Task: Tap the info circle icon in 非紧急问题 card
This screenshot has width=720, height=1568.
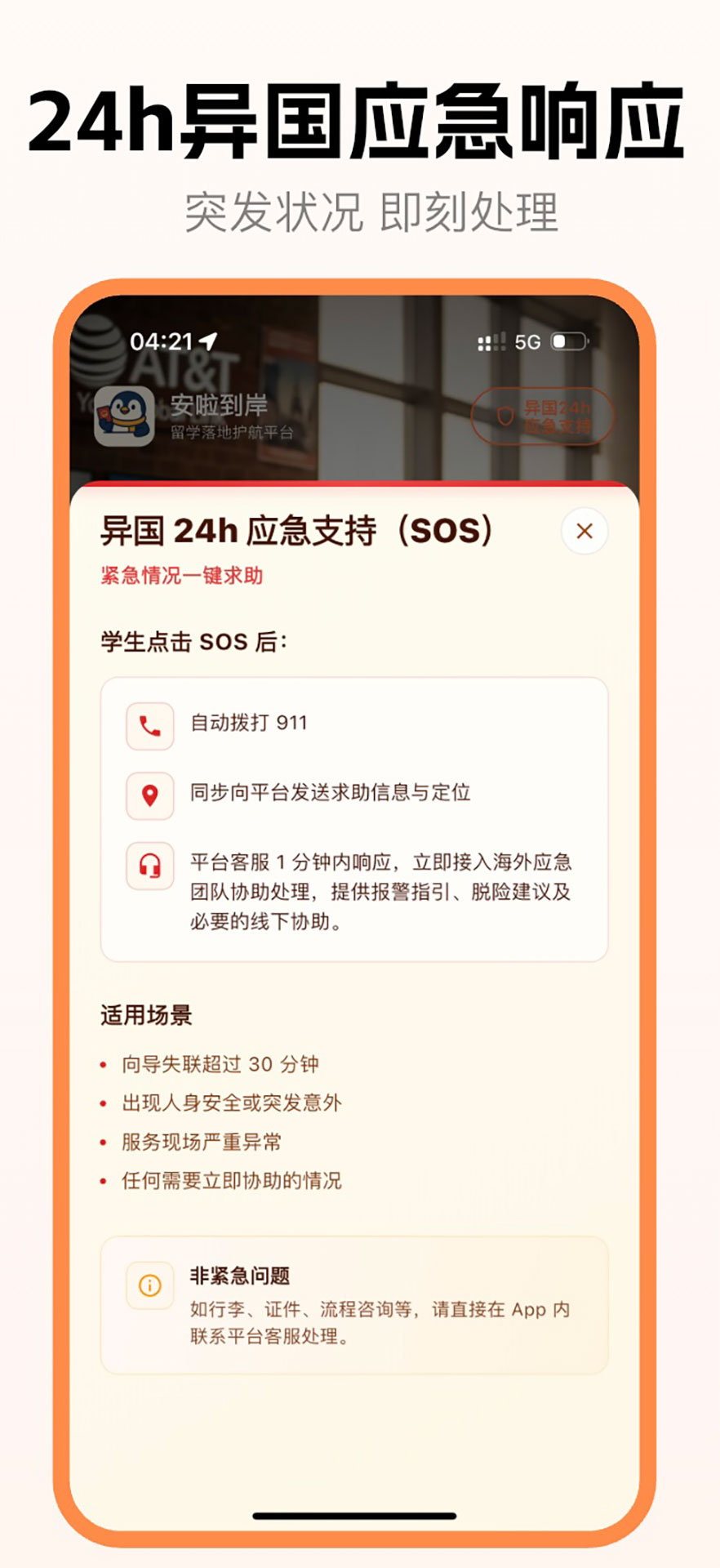Action: pos(149,1285)
